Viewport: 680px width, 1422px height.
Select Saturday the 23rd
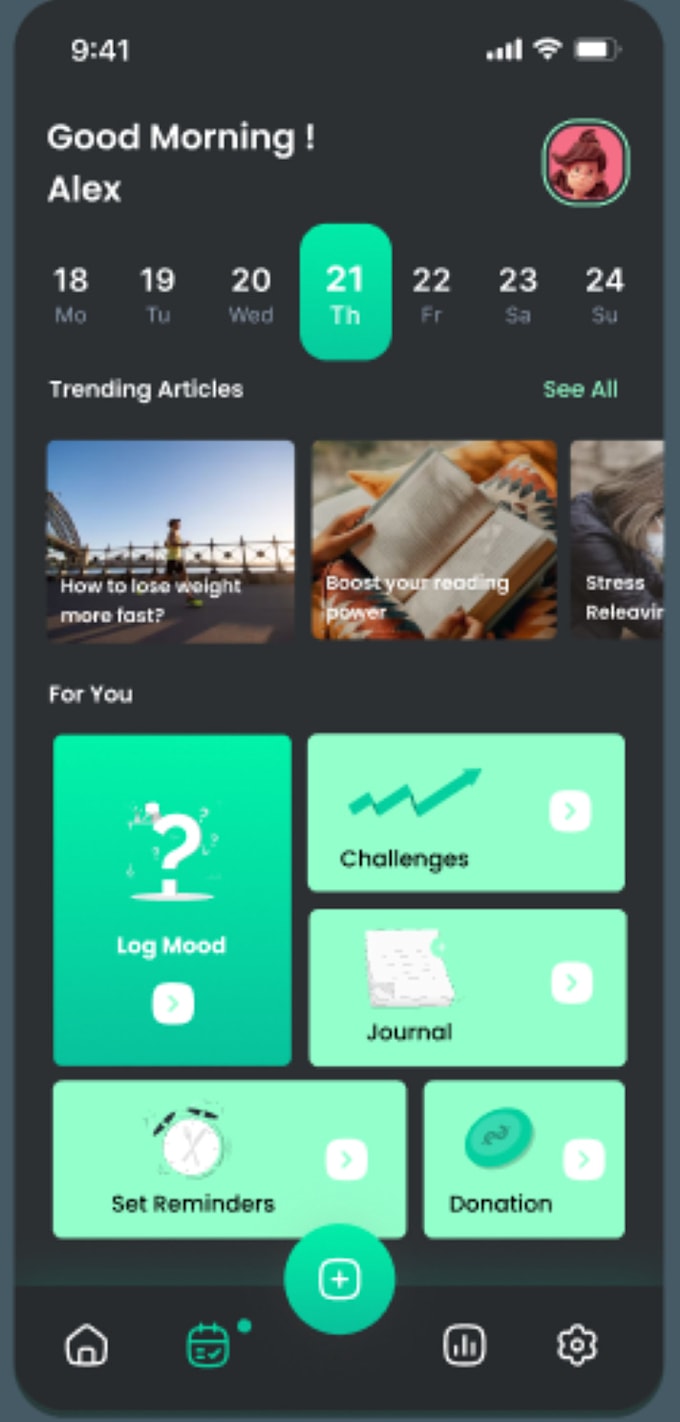pos(518,293)
